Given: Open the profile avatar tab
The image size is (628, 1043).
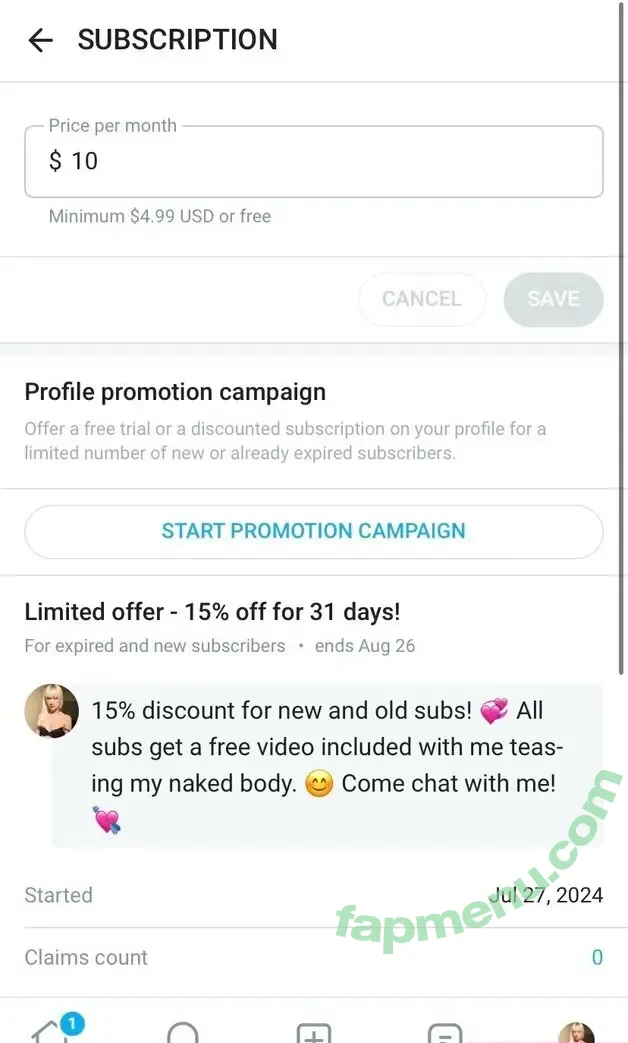Looking at the screenshot, I should pyautogui.click(x=575, y=1032).
